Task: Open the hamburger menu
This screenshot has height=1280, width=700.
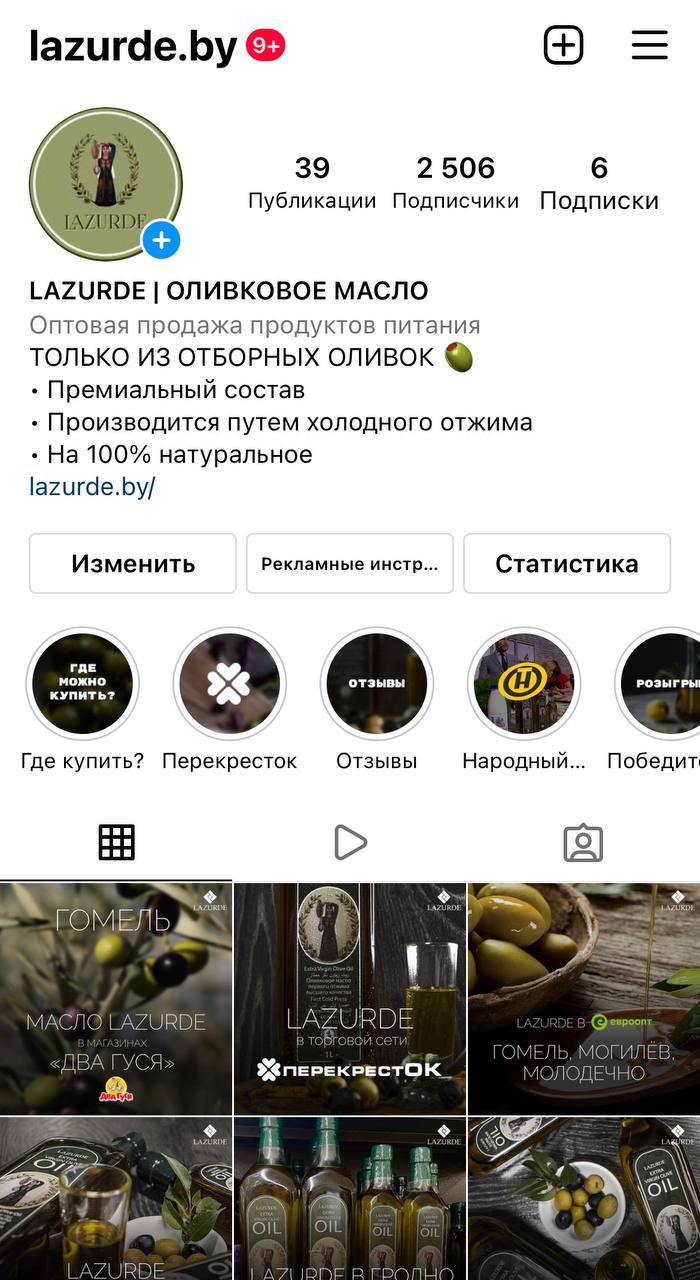Action: (x=650, y=45)
